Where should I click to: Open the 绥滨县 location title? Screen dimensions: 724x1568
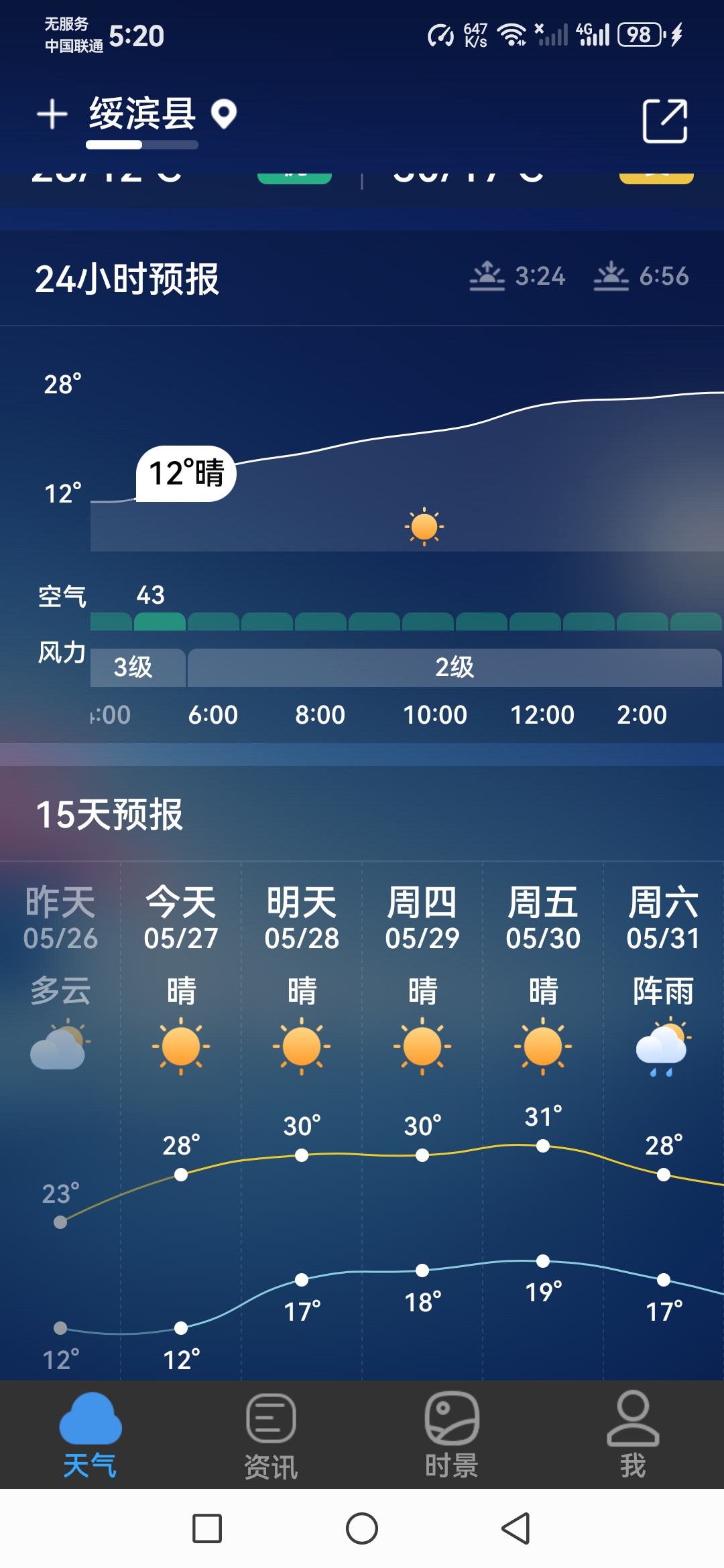(143, 114)
